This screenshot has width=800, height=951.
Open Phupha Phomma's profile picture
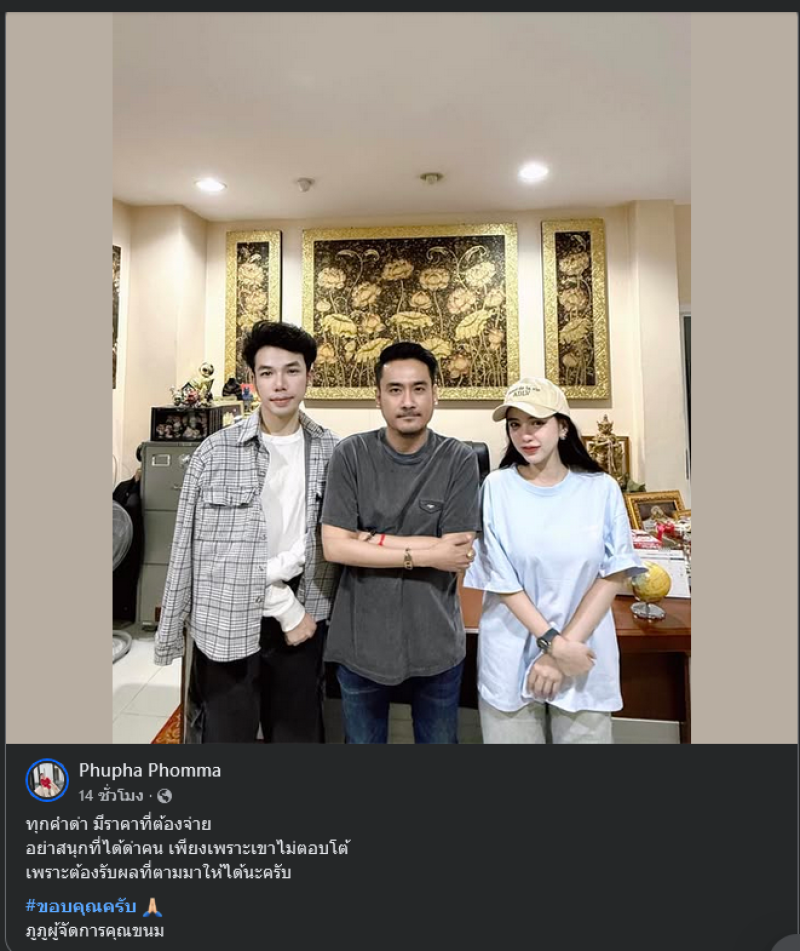tap(47, 780)
